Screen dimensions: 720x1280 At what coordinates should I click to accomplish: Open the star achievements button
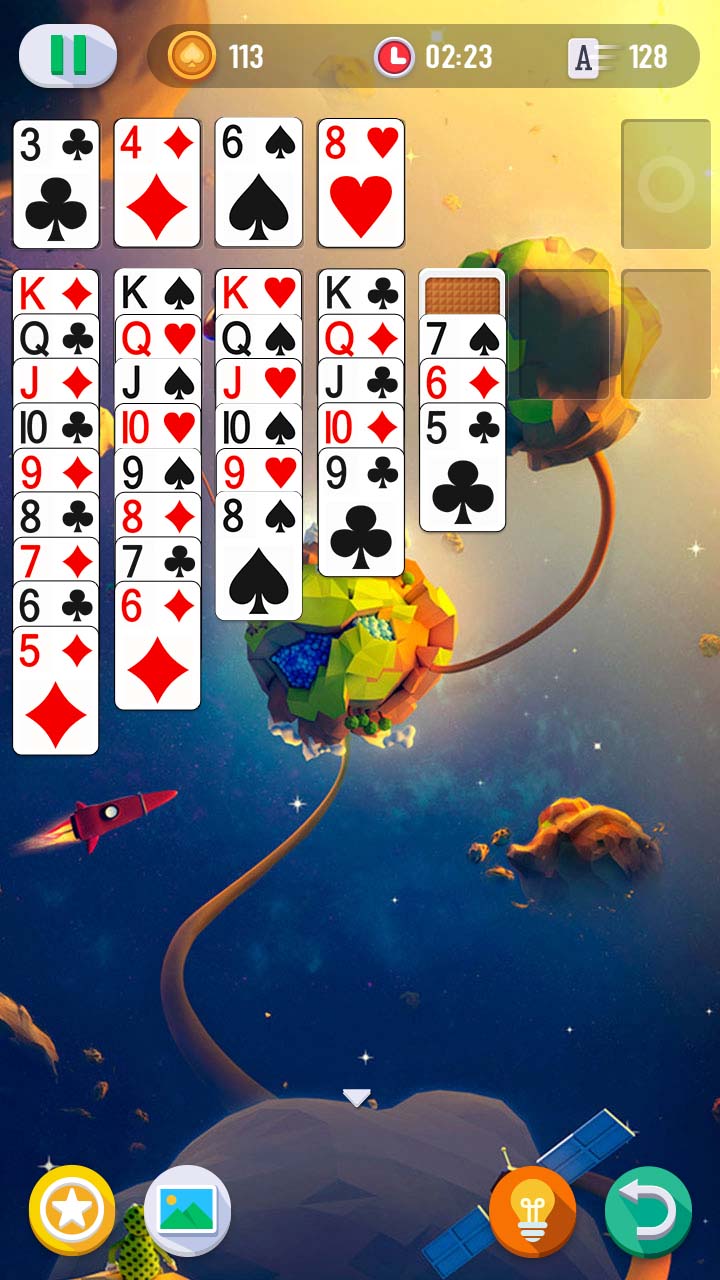[x=72, y=1210]
